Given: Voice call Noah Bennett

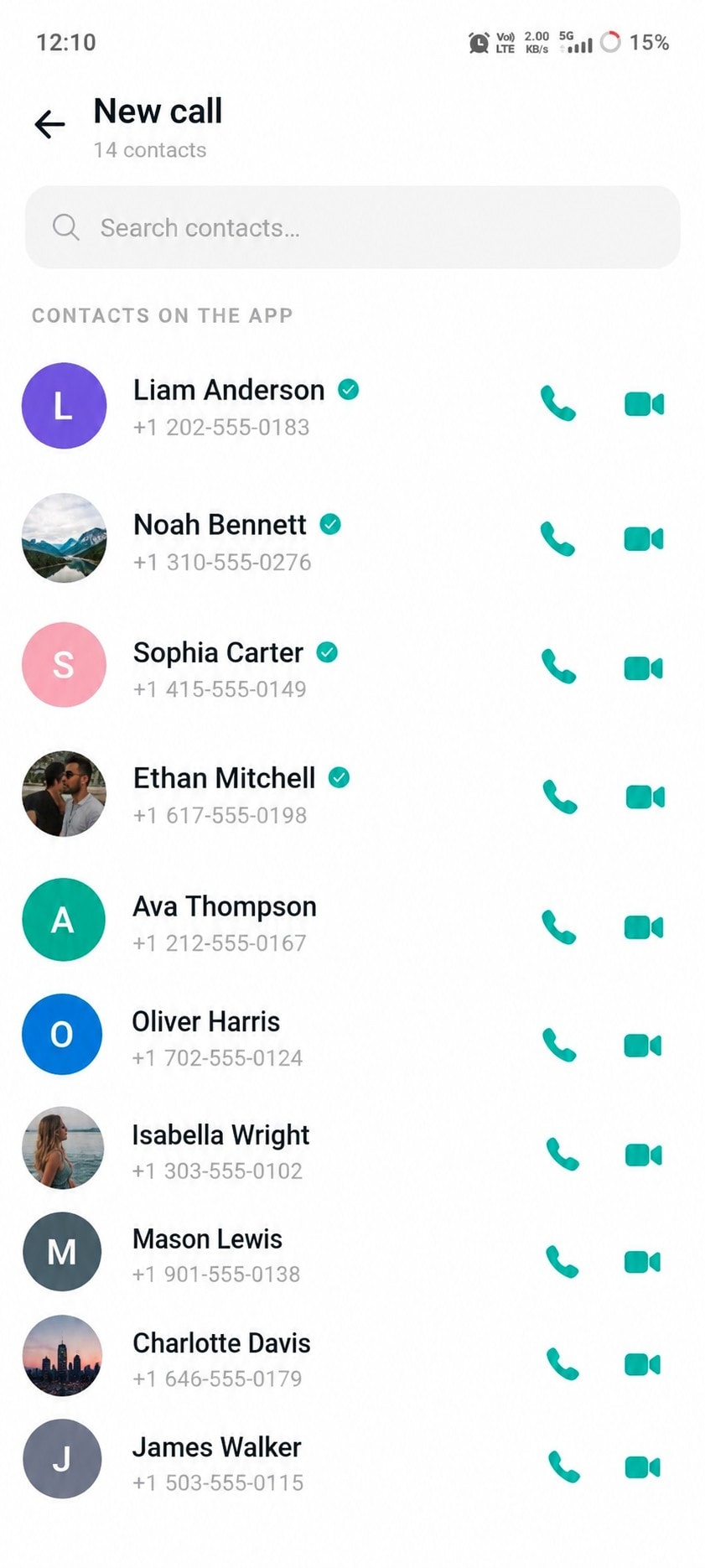Looking at the screenshot, I should coord(558,539).
